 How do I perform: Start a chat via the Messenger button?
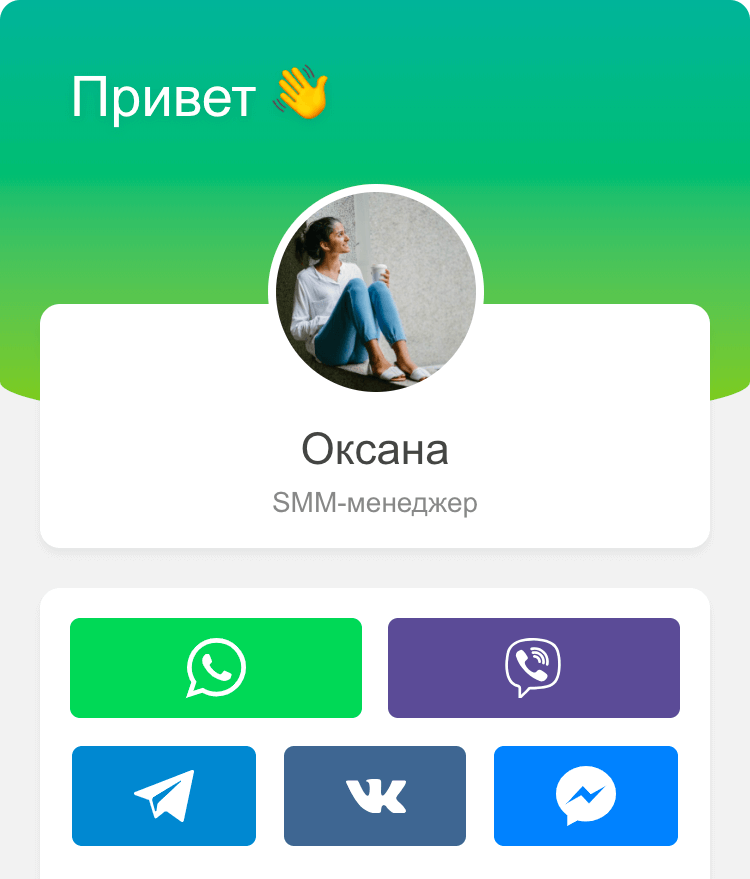(x=586, y=796)
